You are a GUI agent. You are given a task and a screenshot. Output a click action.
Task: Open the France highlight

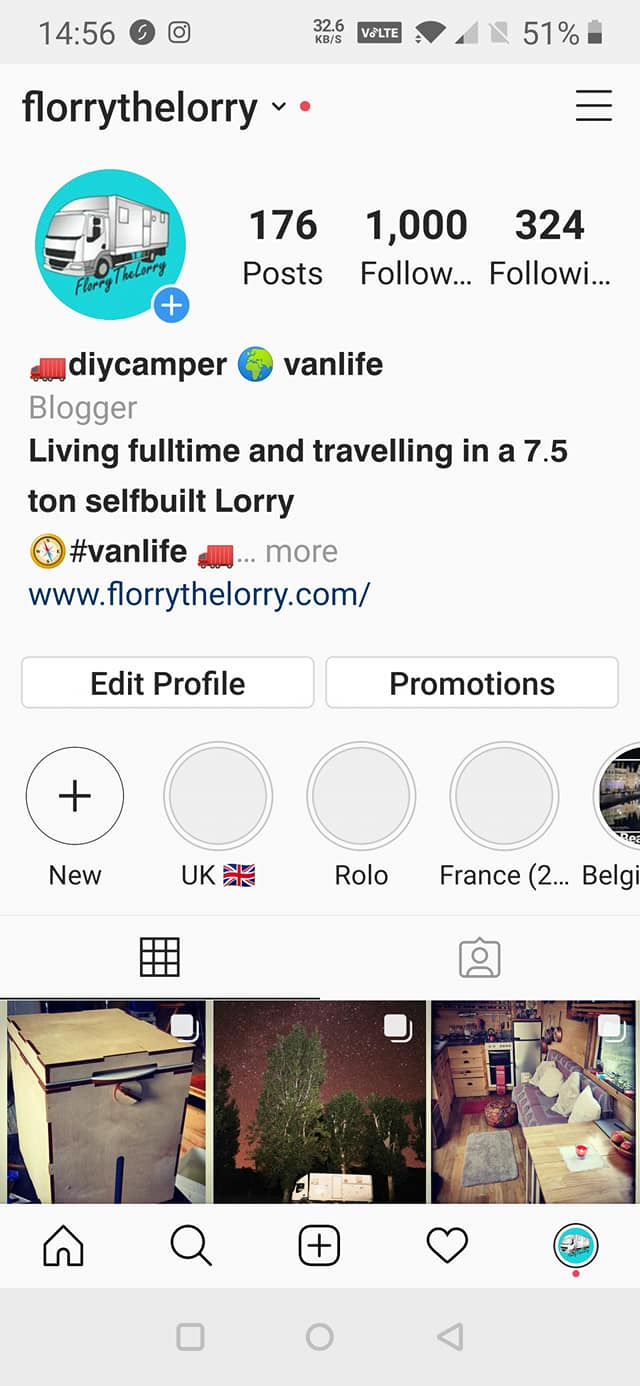(x=505, y=797)
